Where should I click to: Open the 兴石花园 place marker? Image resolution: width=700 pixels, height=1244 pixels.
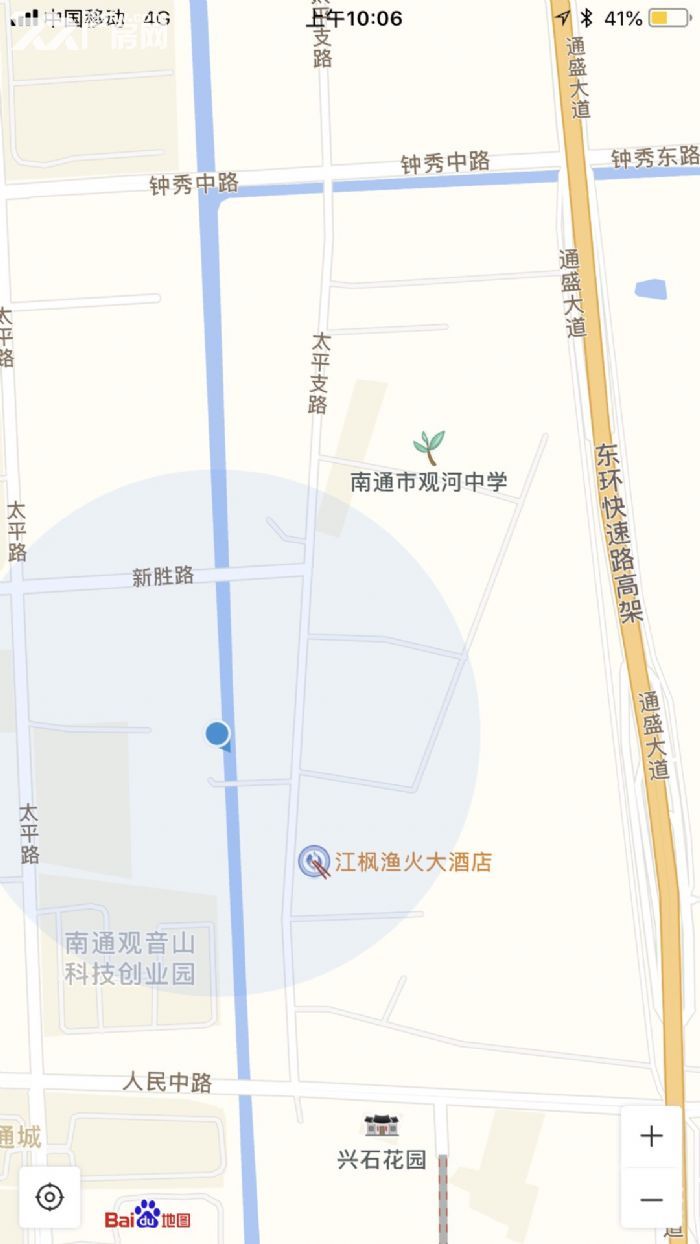(381, 1127)
